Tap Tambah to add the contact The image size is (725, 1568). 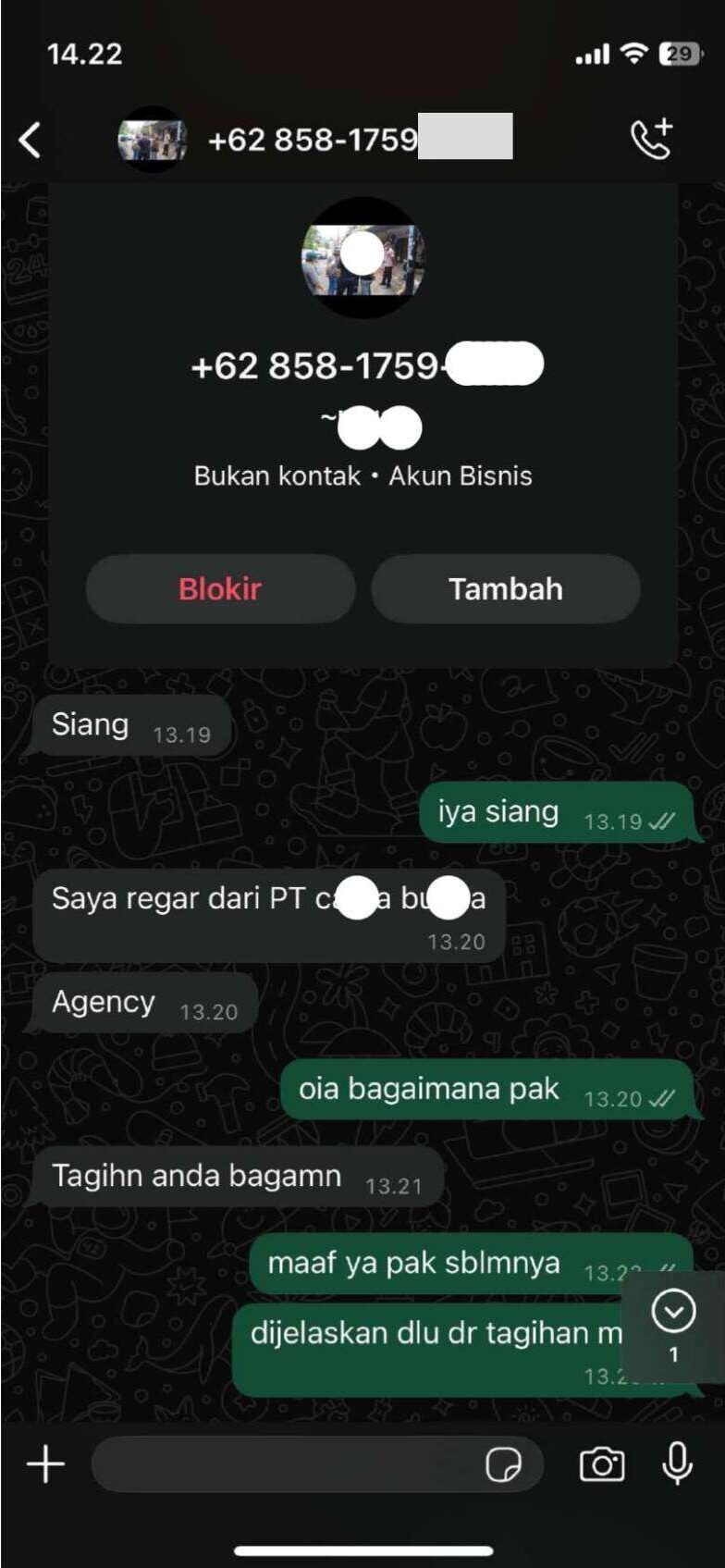pyautogui.click(x=505, y=588)
